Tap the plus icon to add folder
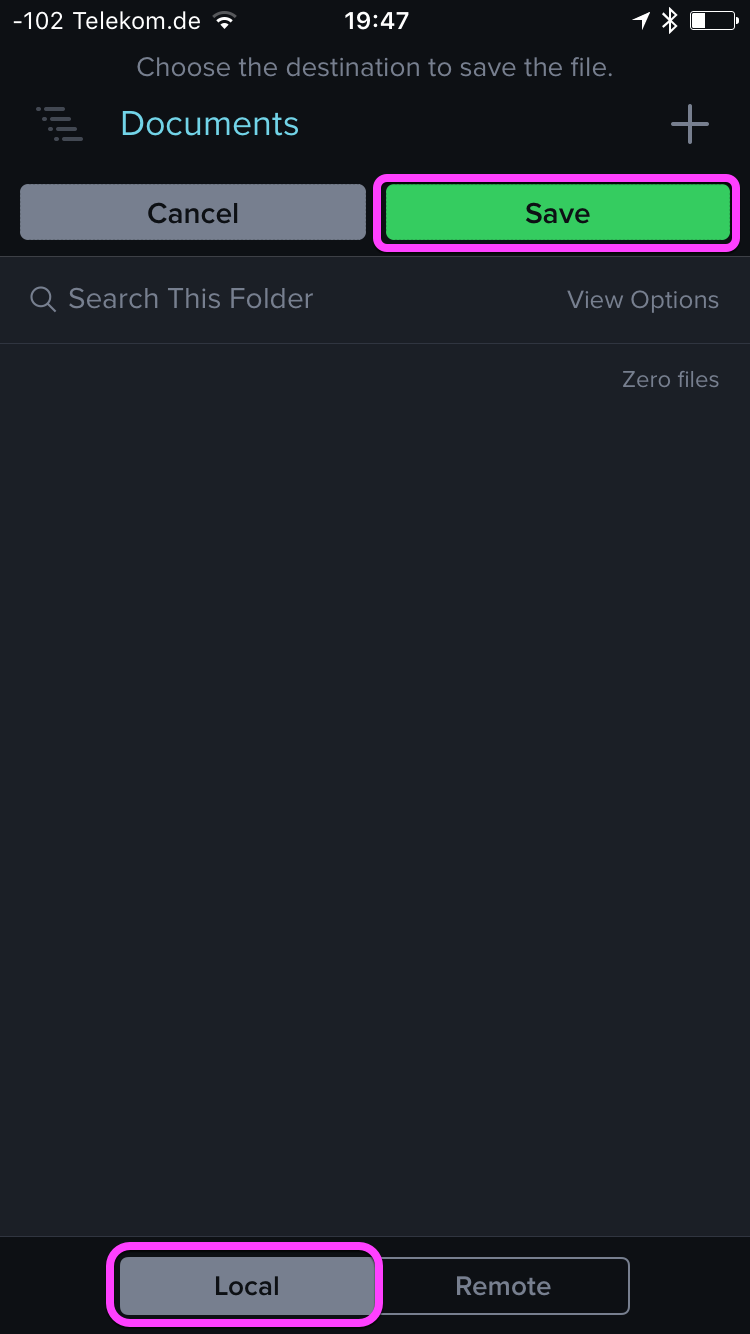 coord(689,124)
